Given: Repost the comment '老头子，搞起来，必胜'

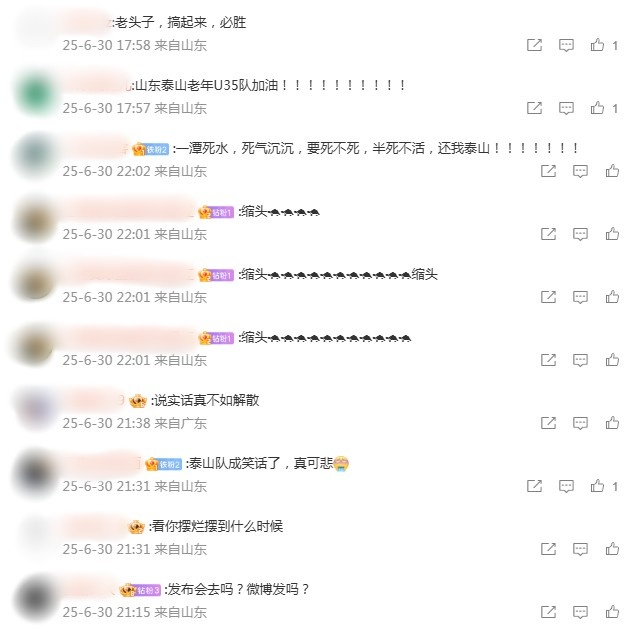Looking at the screenshot, I should click(x=534, y=45).
